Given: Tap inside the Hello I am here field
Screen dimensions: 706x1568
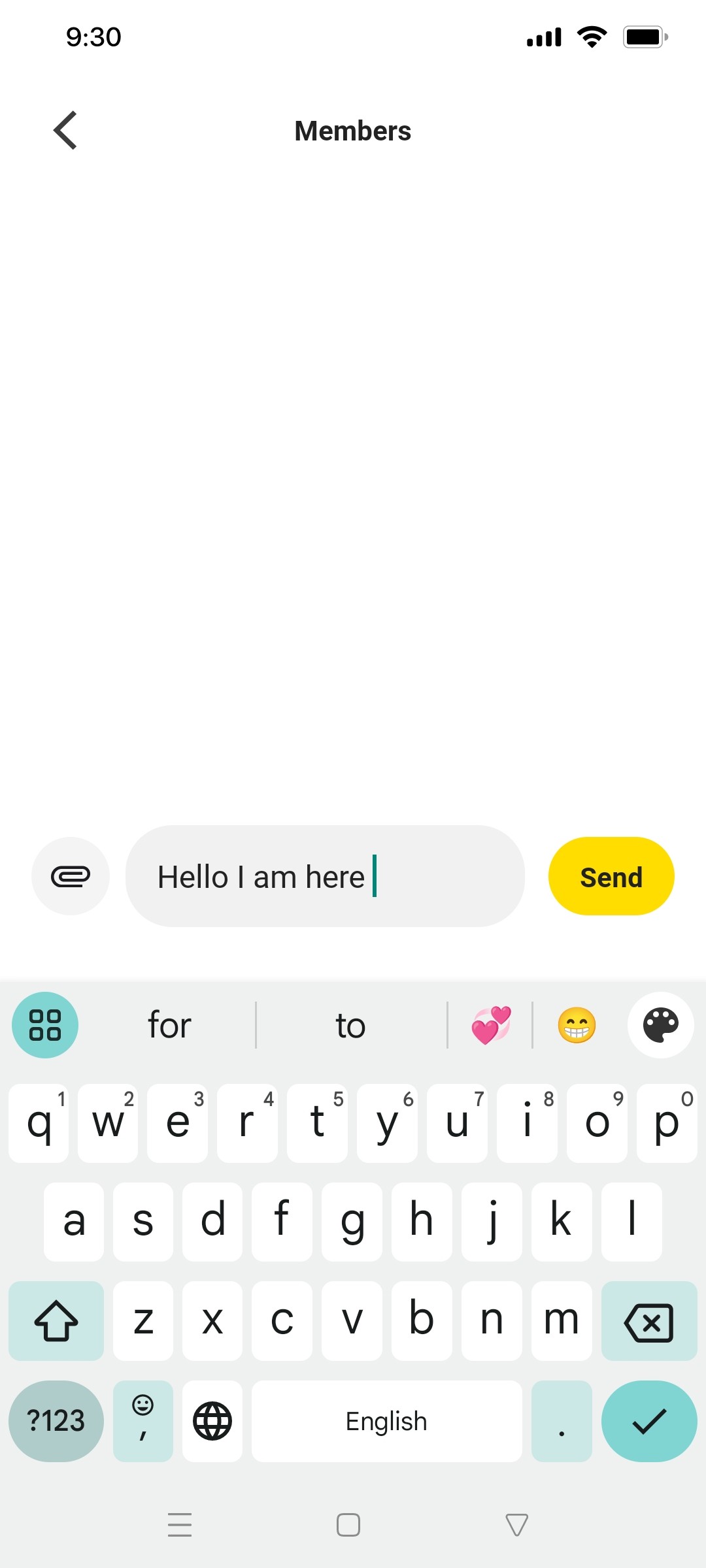Looking at the screenshot, I should (x=325, y=876).
